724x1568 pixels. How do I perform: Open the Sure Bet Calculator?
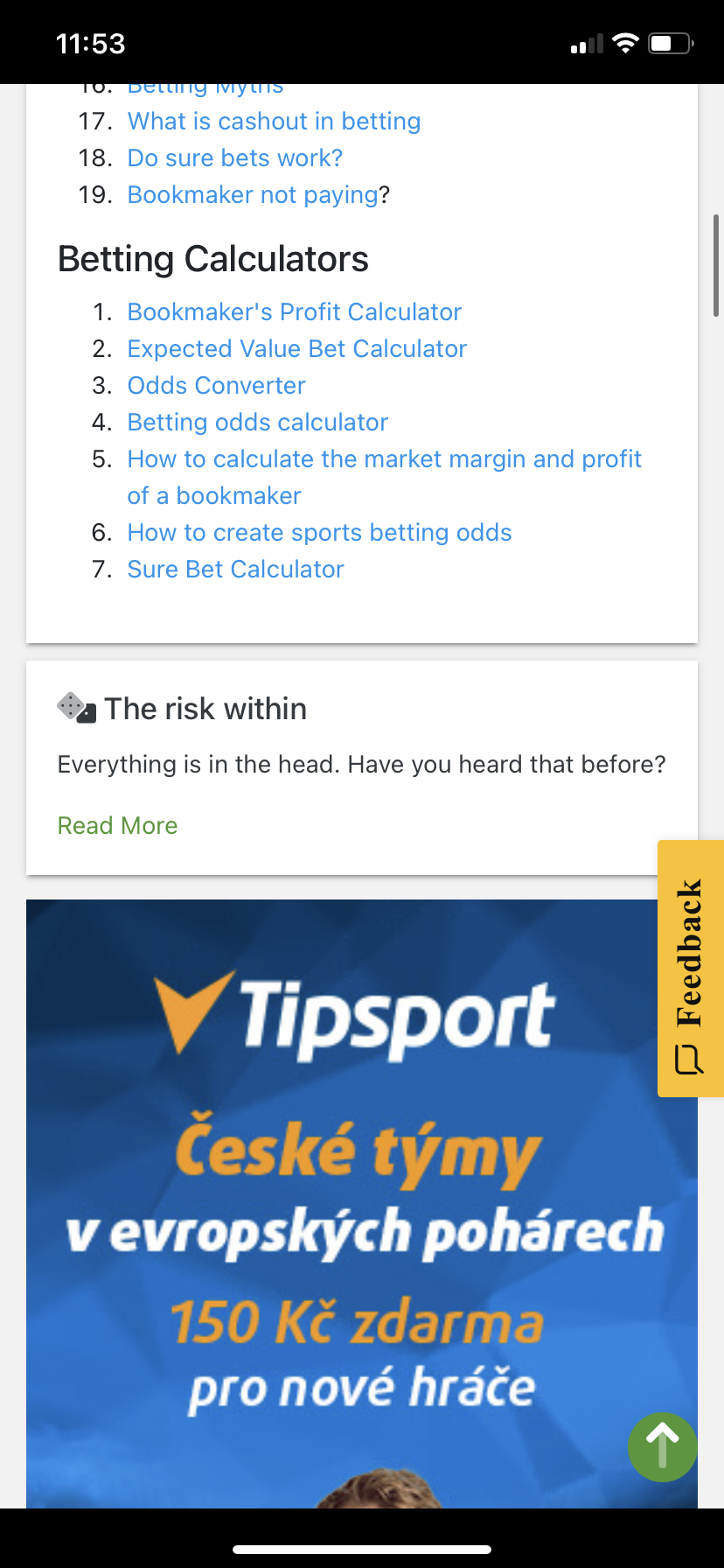click(235, 570)
